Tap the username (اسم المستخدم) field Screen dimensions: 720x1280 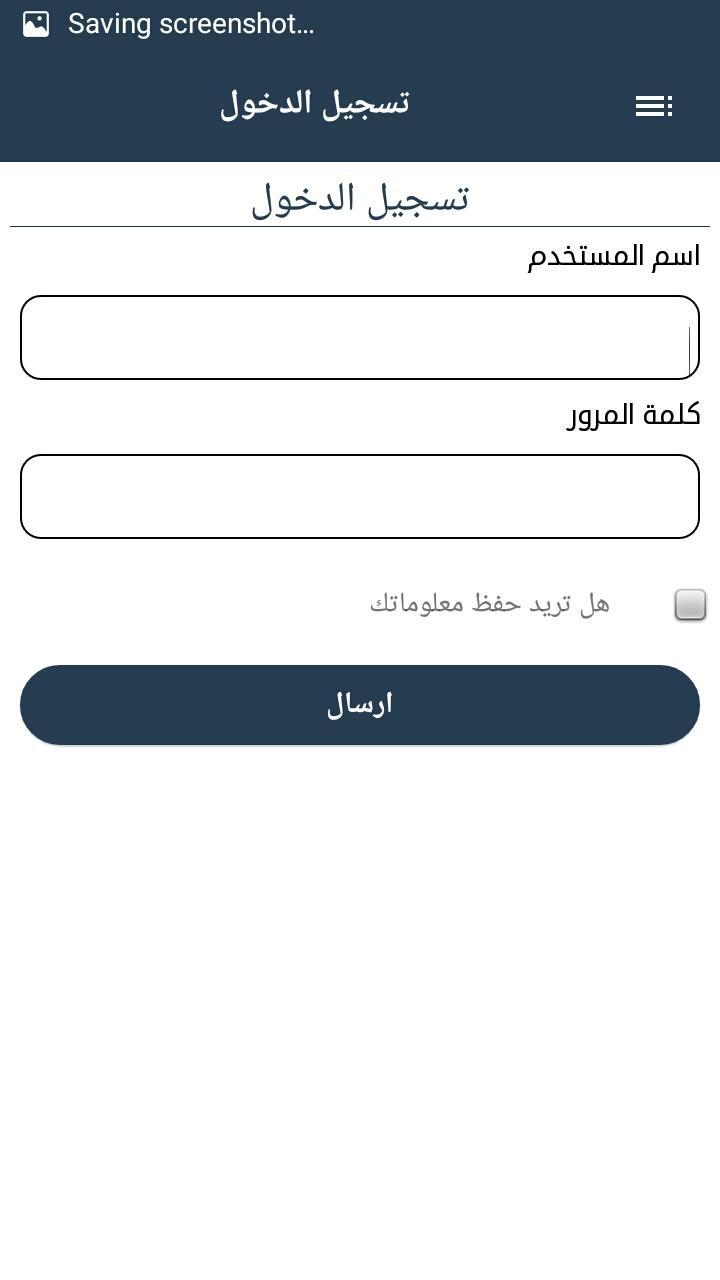click(360, 337)
